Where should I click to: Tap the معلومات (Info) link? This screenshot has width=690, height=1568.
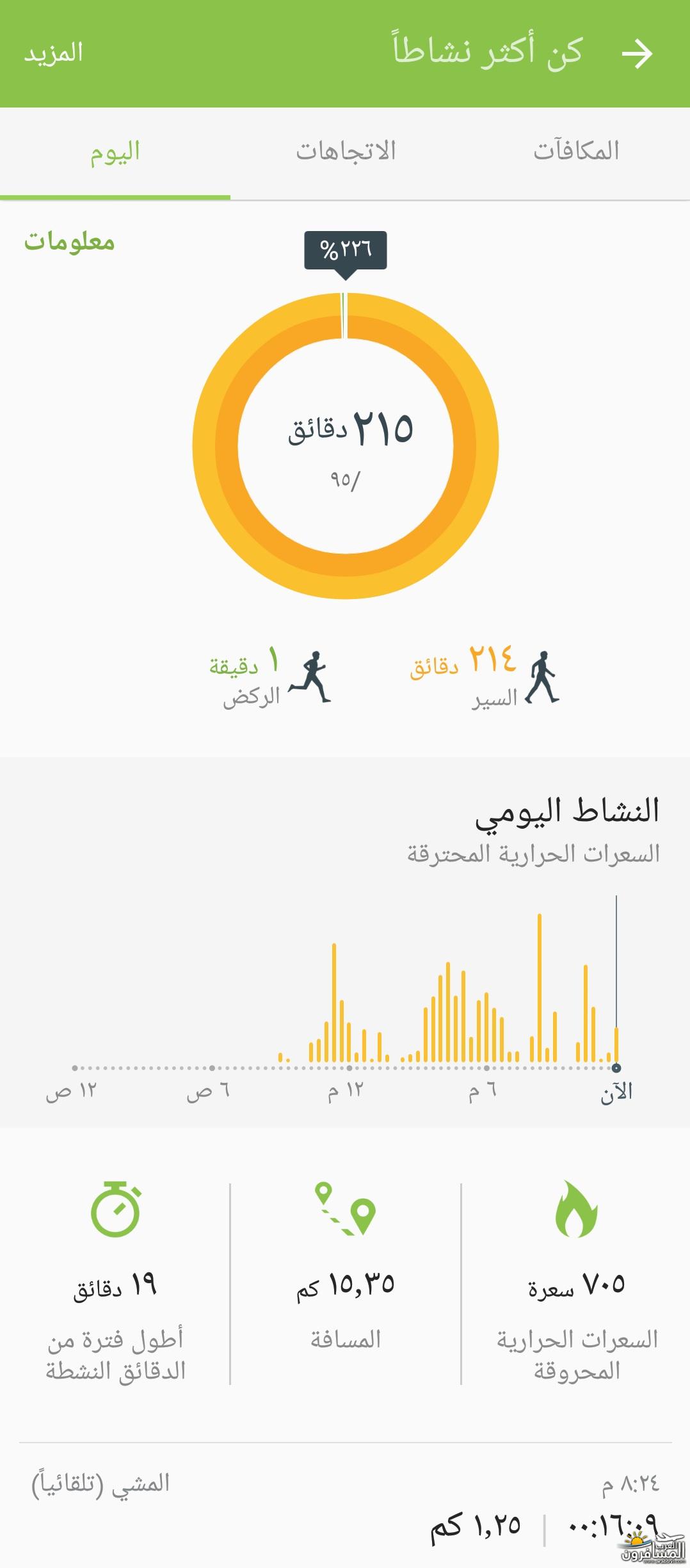69,243
